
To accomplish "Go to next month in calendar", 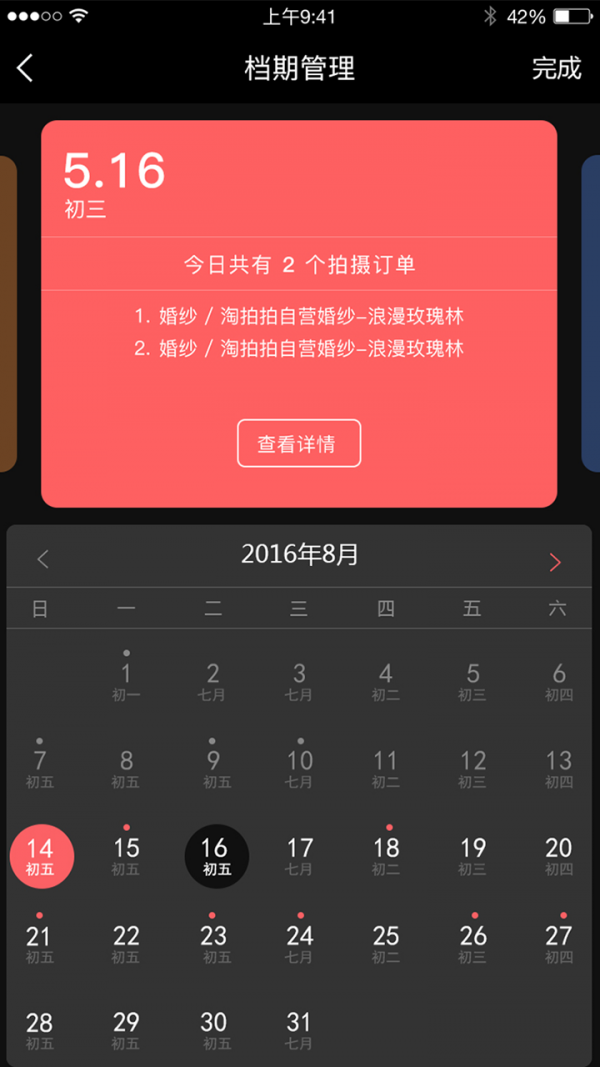I will click(555, 561).
